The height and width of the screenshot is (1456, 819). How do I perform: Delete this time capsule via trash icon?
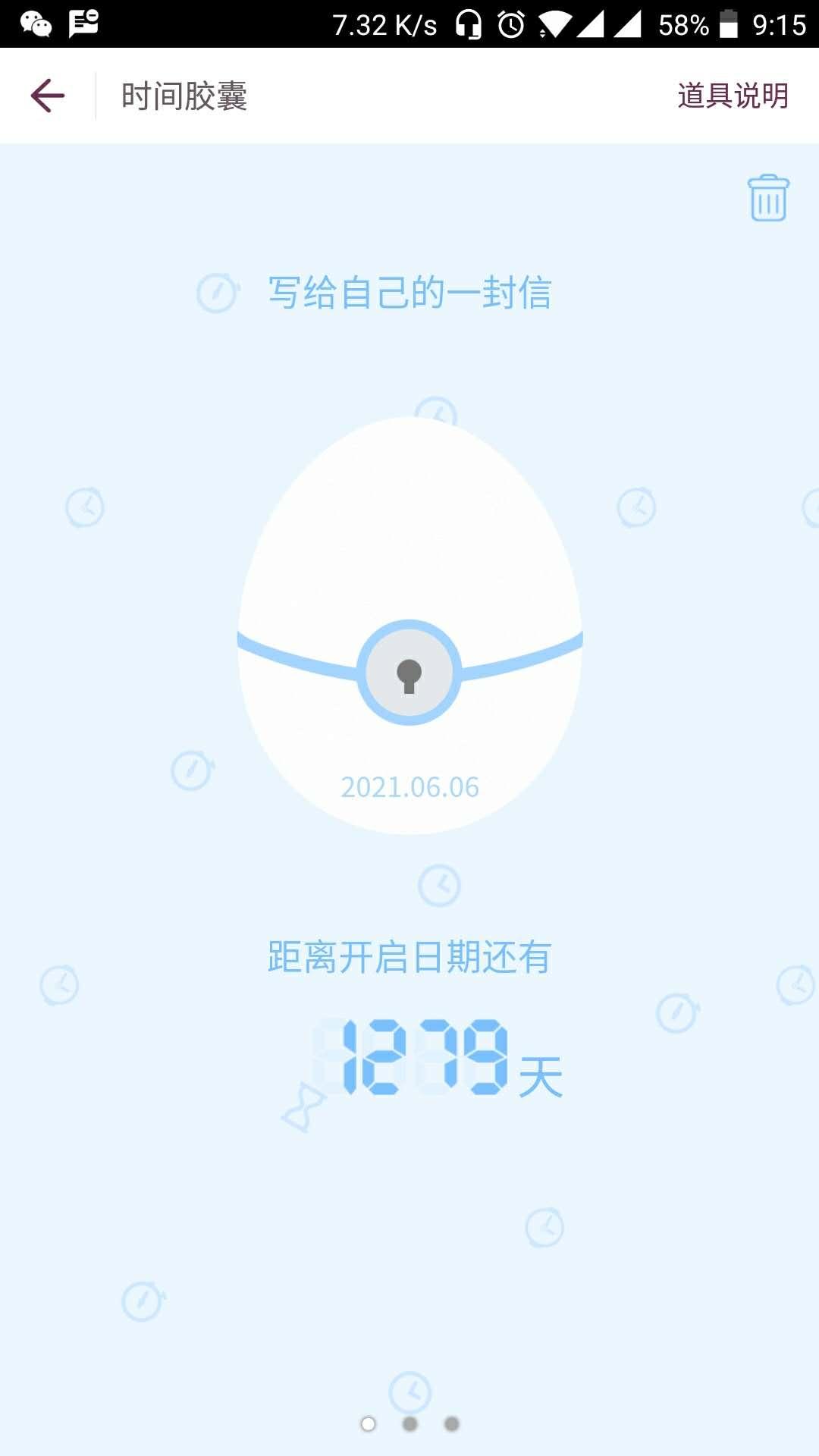768,198
